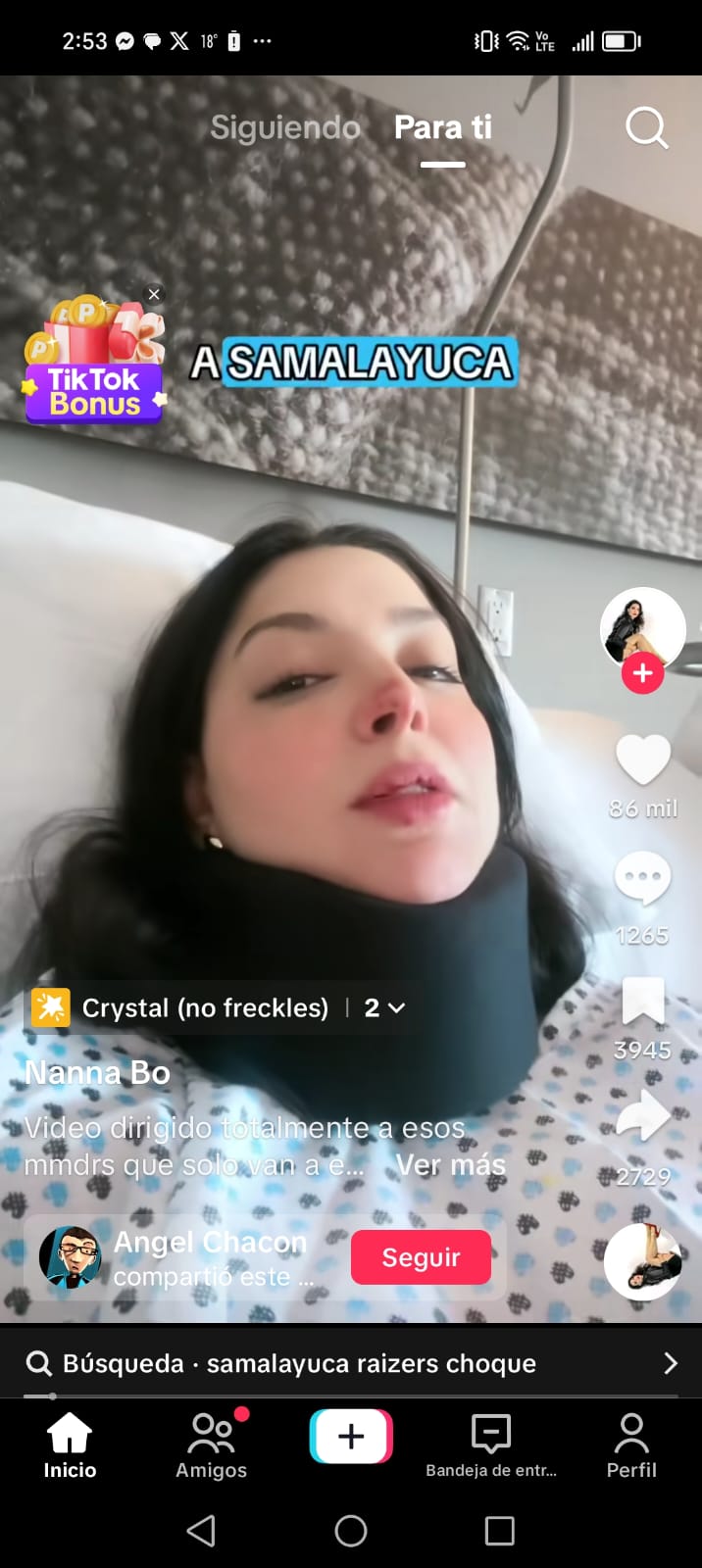Open the spinning sound disc
The height and width of the screenshot is (1568, 702).
pyautogui.click(x=642, y=1262)
